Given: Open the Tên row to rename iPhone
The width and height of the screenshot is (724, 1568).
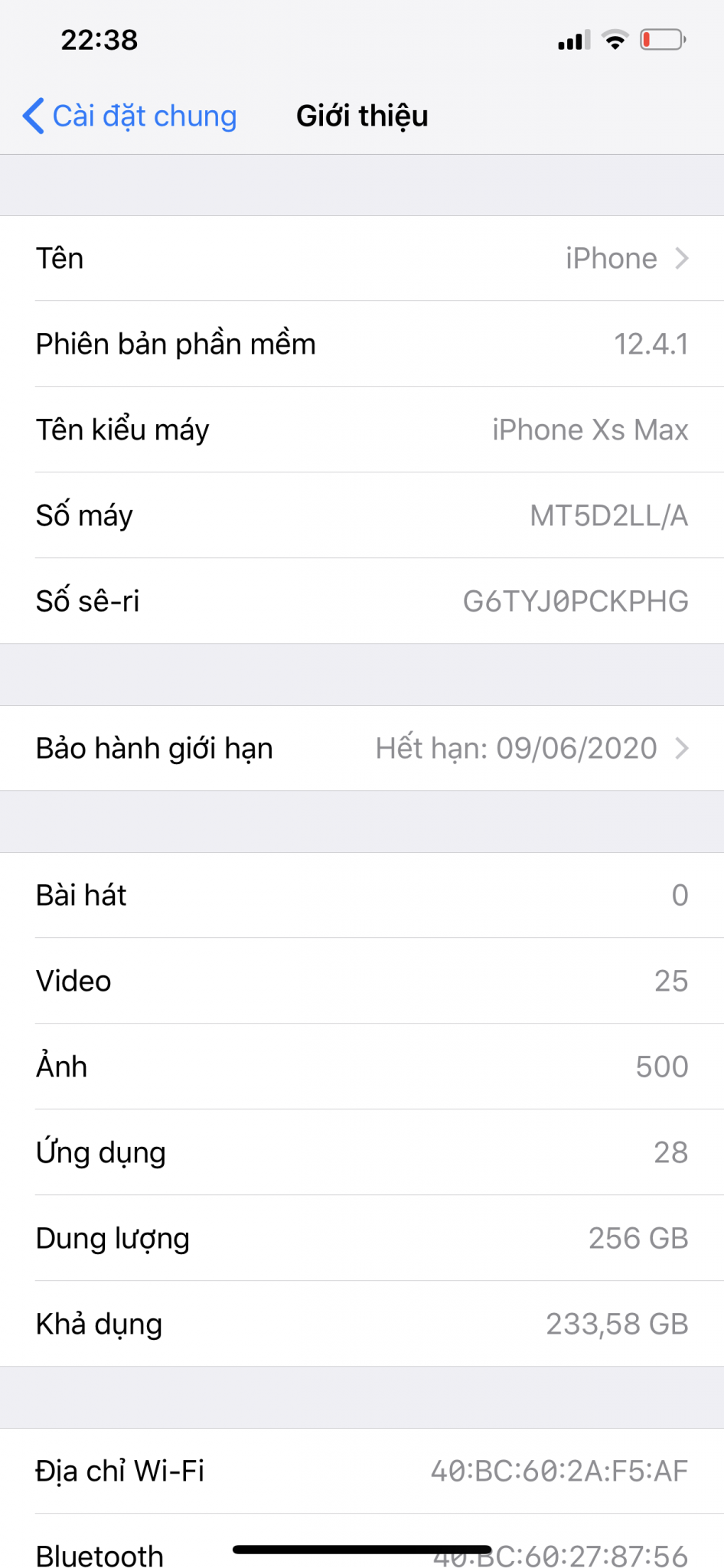Looking at the screenshot, I should pos(362,258).
